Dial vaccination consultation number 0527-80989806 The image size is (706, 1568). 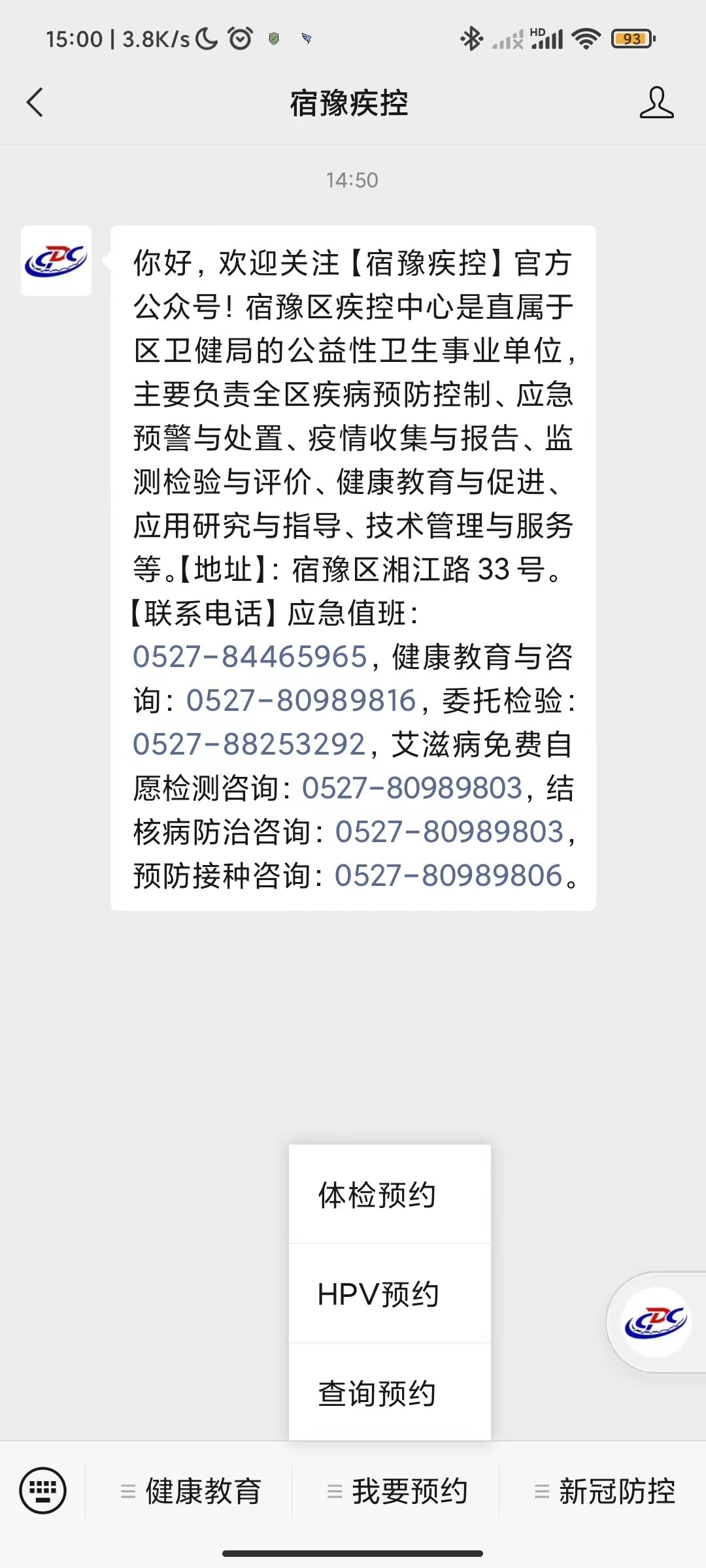[448, 875]
